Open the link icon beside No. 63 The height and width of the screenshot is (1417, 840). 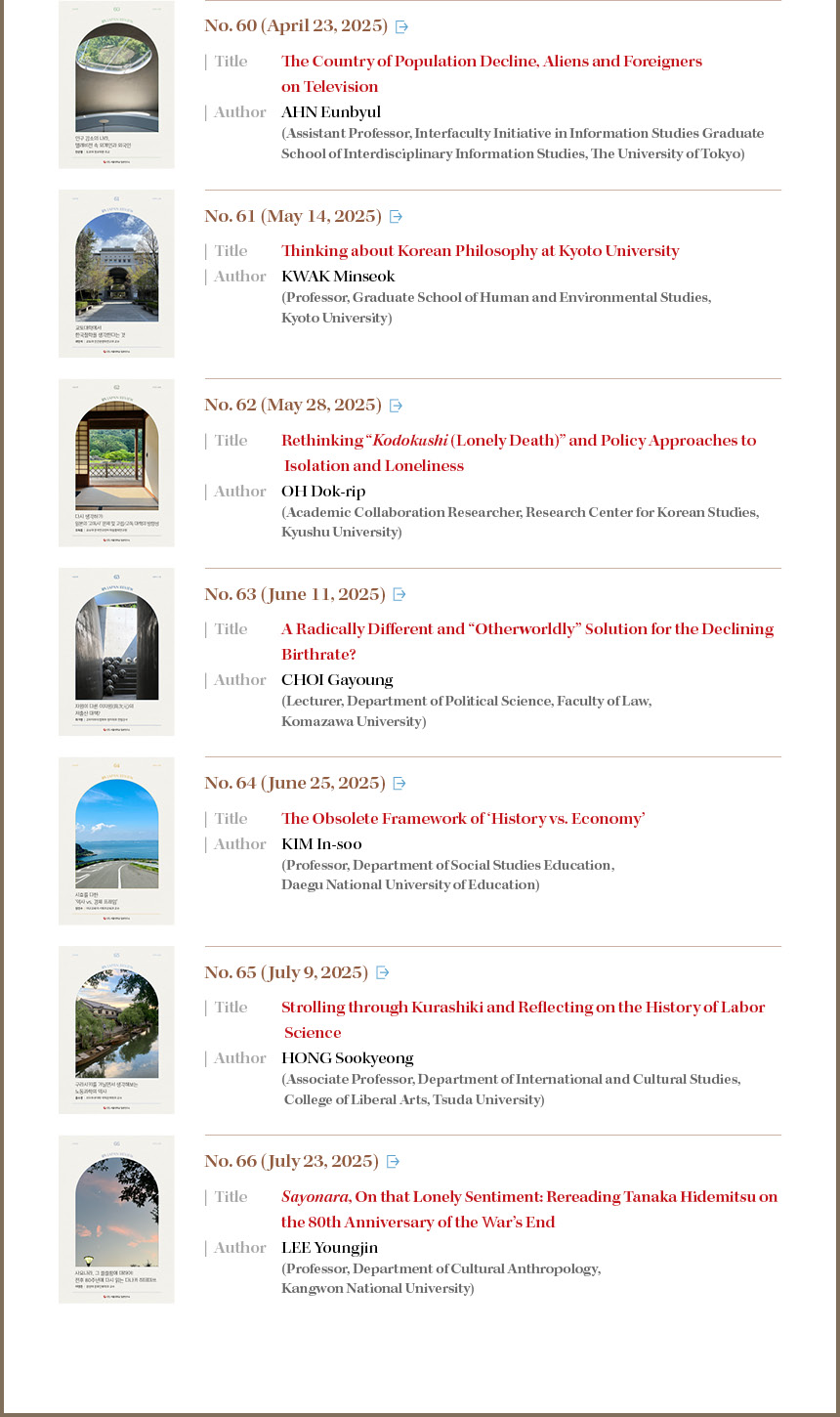coord(399,595)
